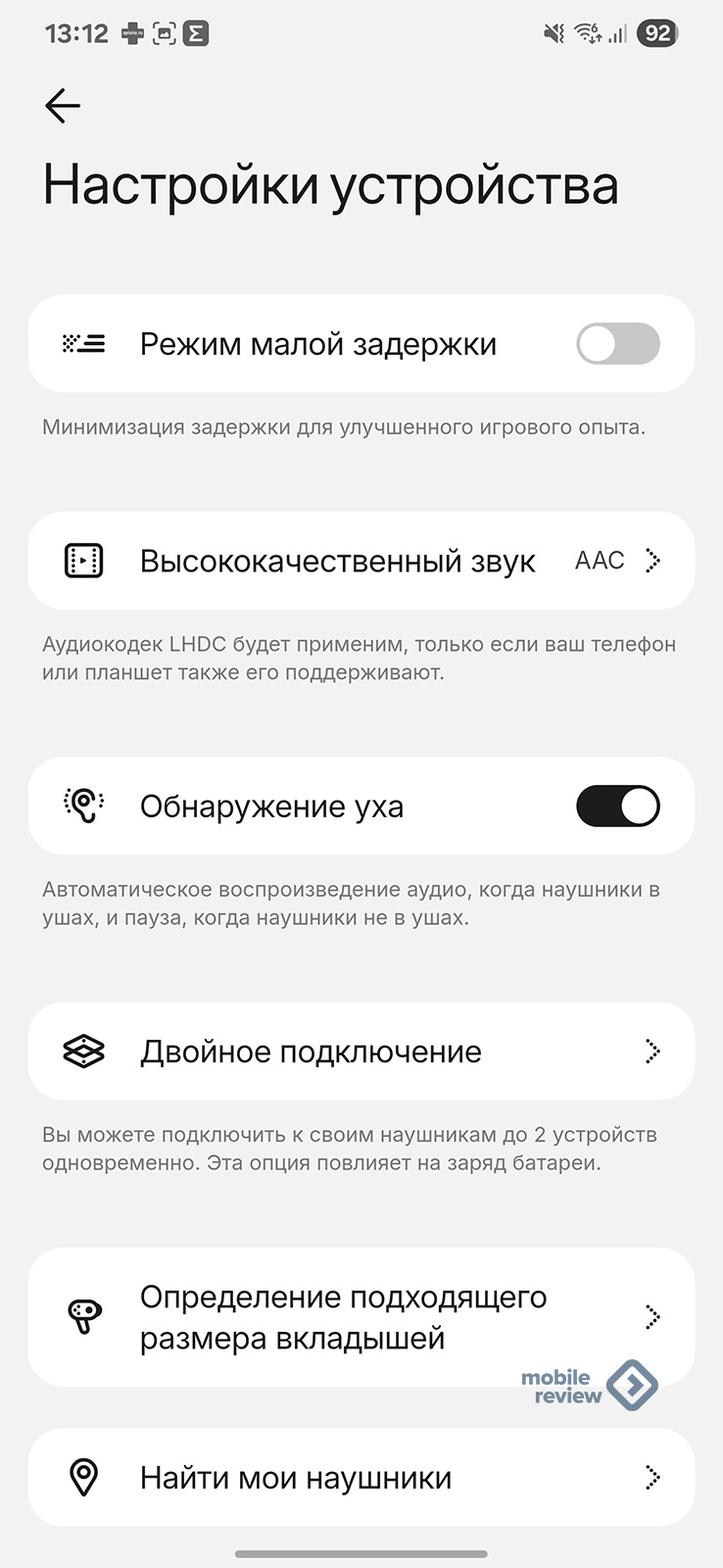This screenshot has height=1568, width=723.
Task: Go back using the arrow icon
Action: tap(63, 106)
